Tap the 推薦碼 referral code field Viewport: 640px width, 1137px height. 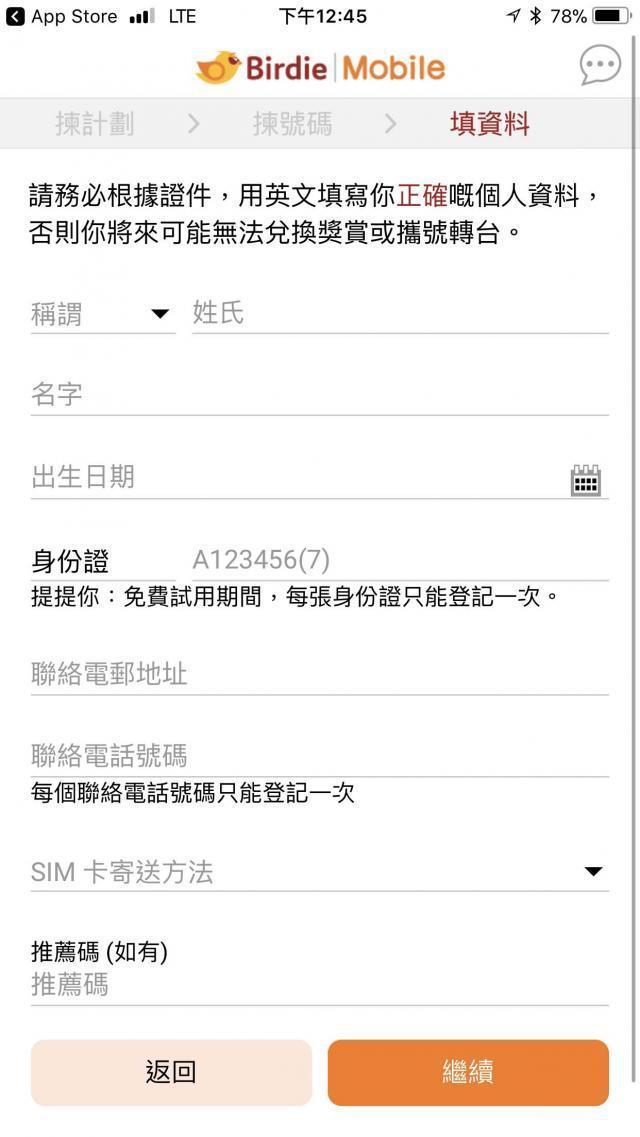319,986
